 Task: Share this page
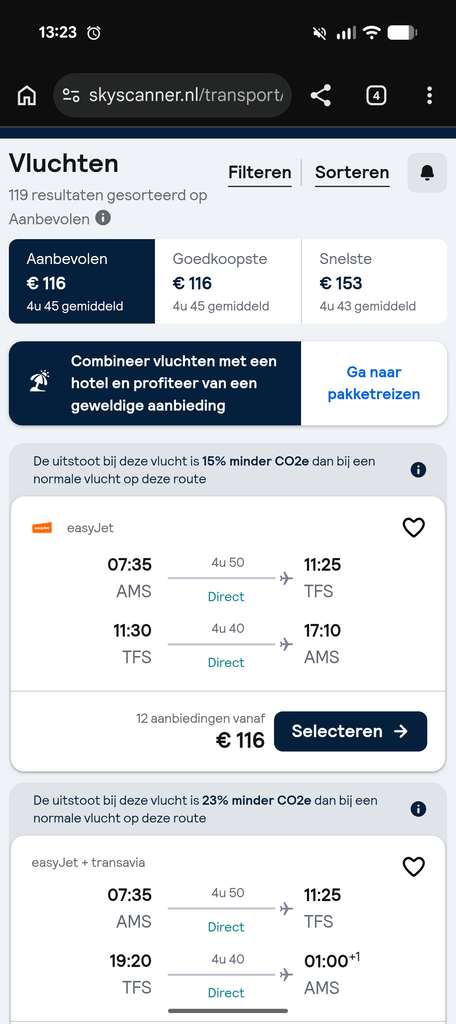pos(320,95)
